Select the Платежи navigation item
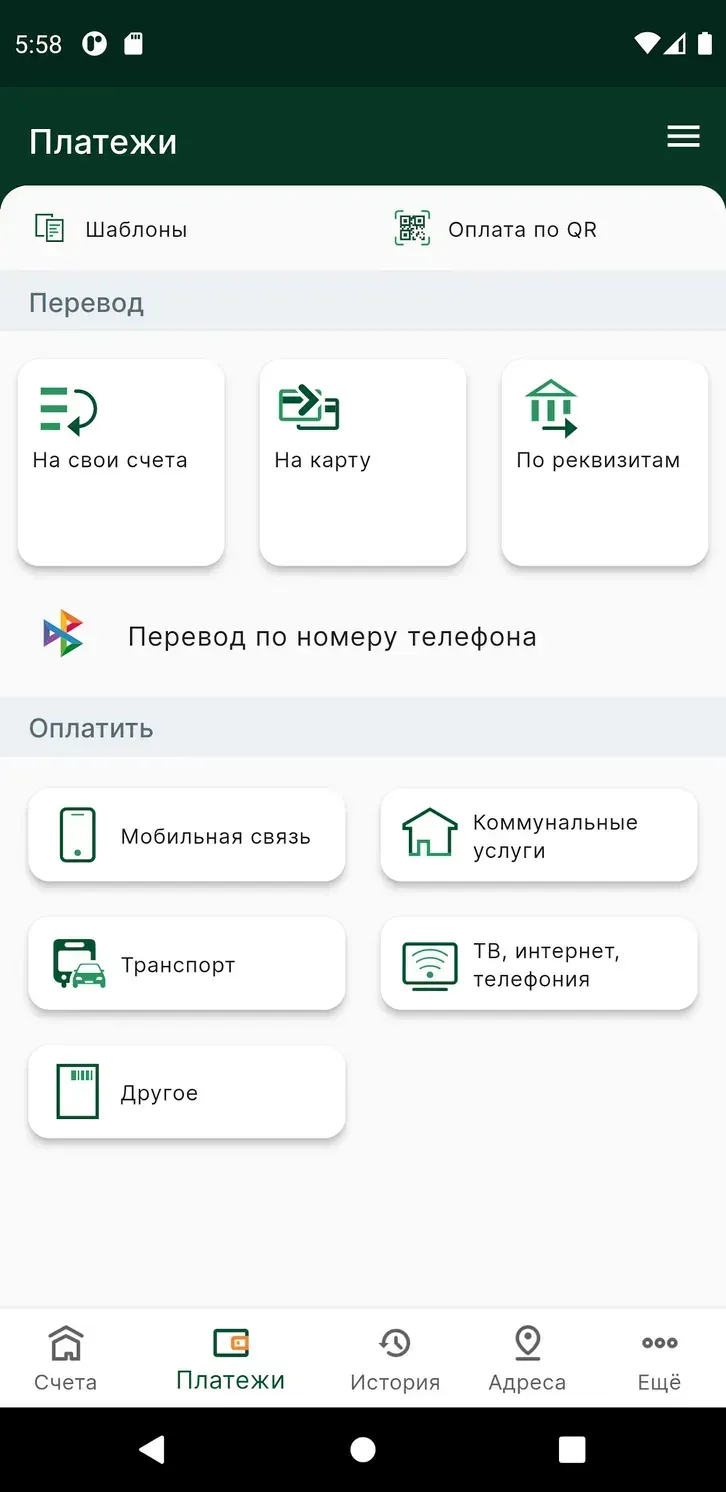The image size is (726, 1492). pos(230,1357)
